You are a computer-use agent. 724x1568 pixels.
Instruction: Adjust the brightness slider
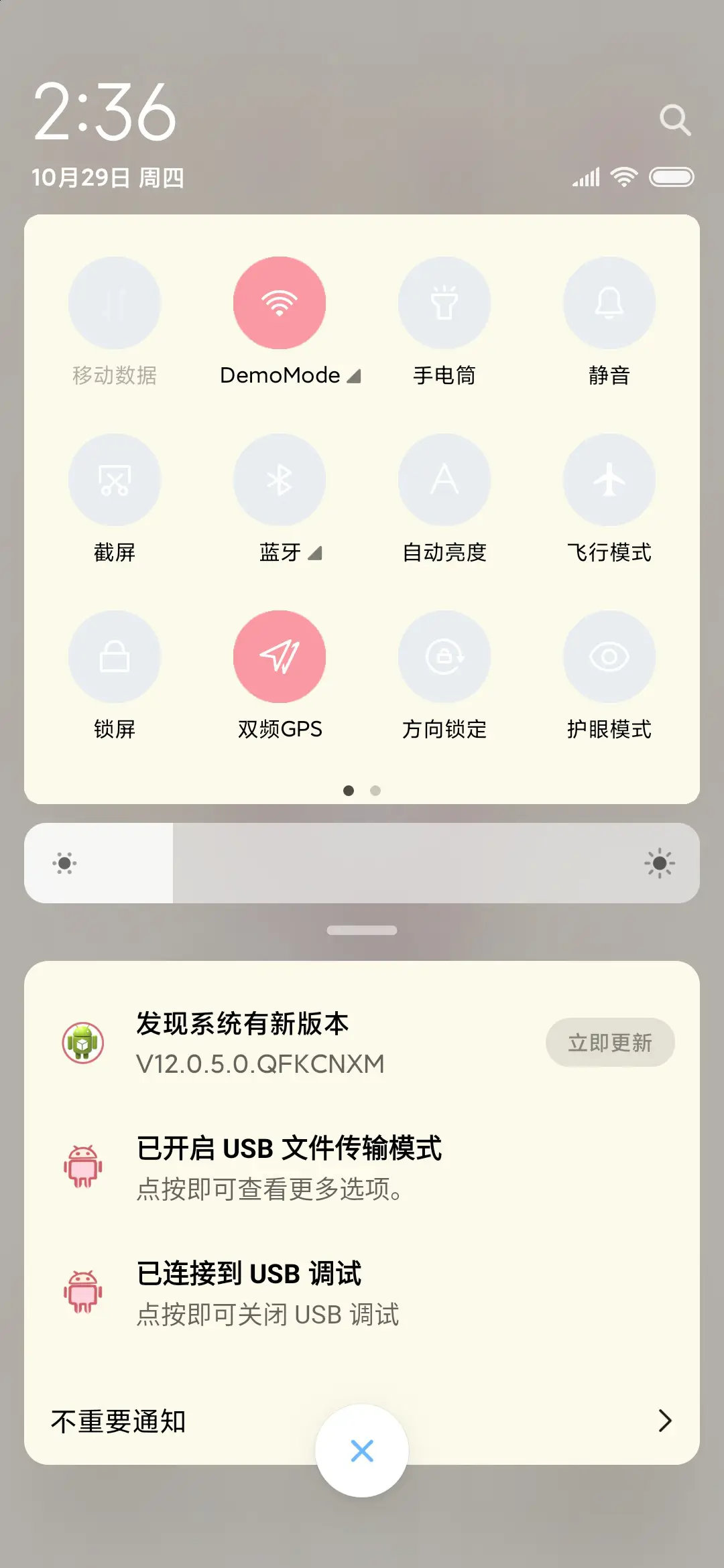click(362, 863)
